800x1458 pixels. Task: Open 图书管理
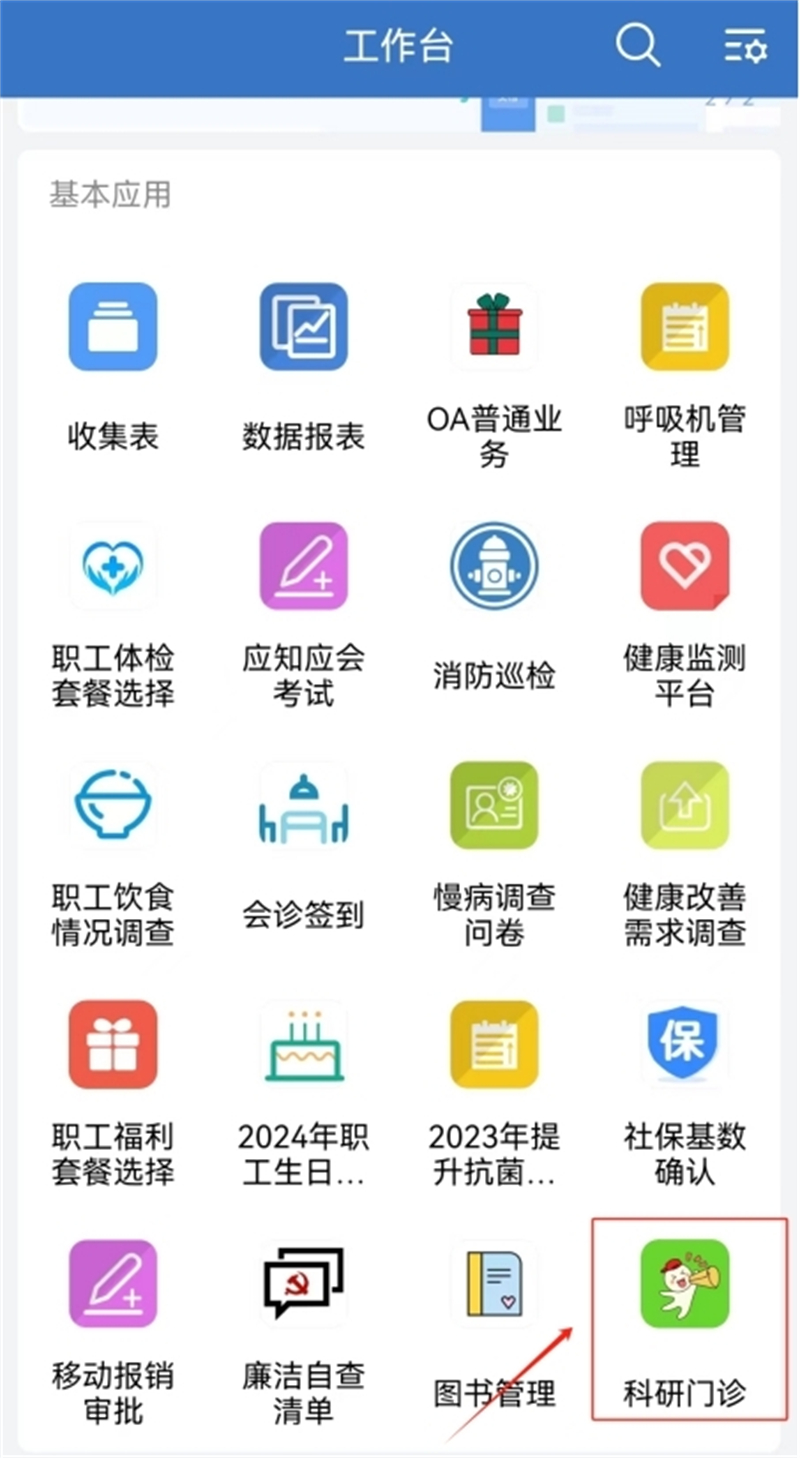point(494,1284)
